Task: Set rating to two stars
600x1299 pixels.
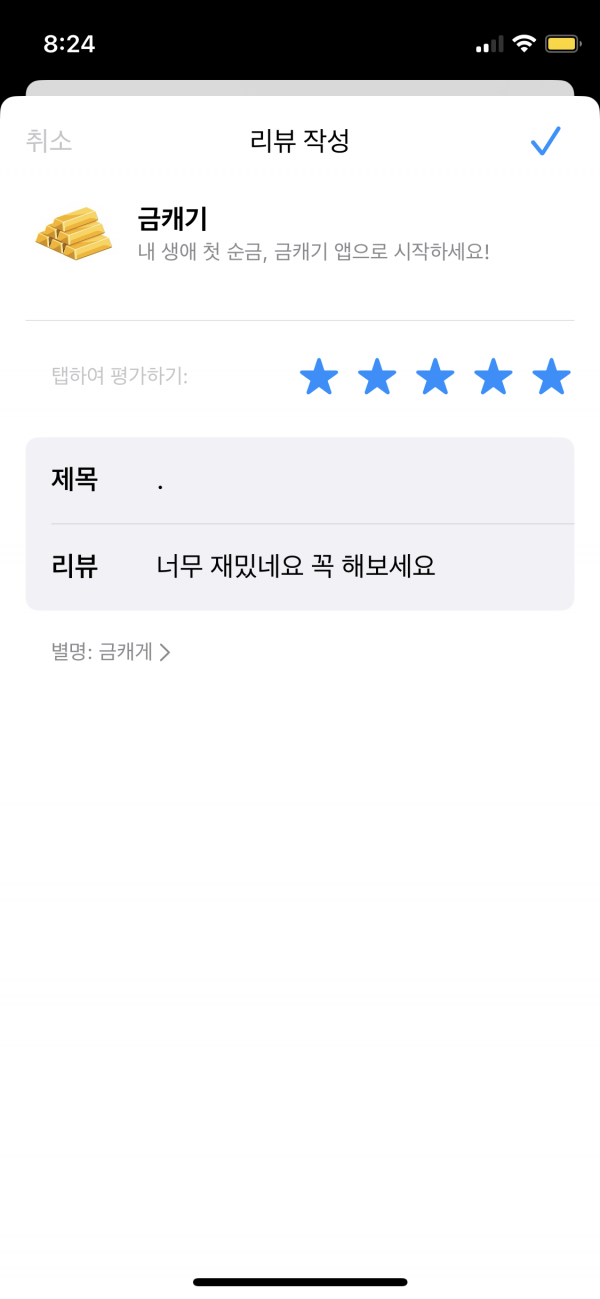Action: coord(377,377)
